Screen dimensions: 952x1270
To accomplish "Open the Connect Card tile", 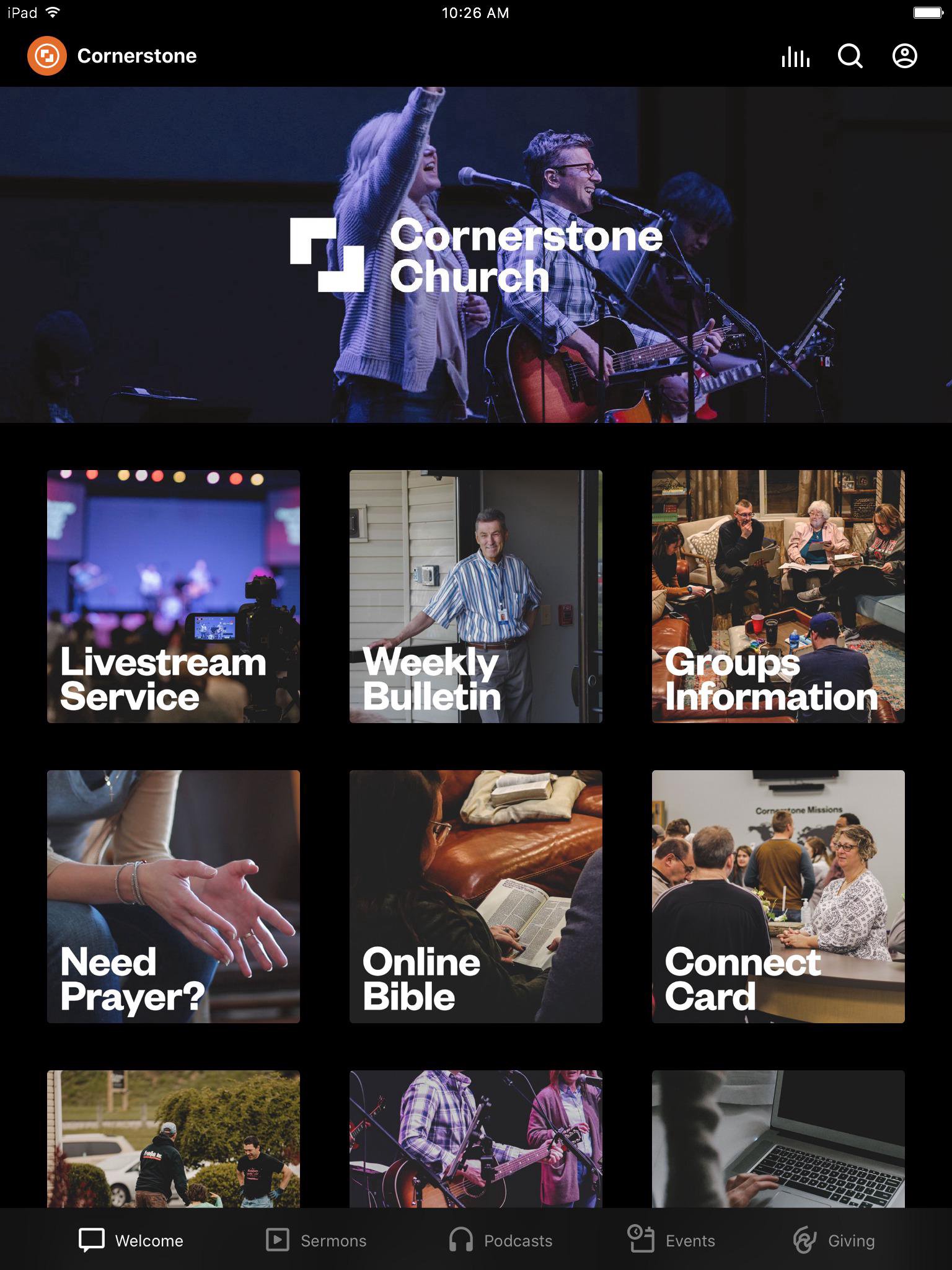I will pos(778,897).
